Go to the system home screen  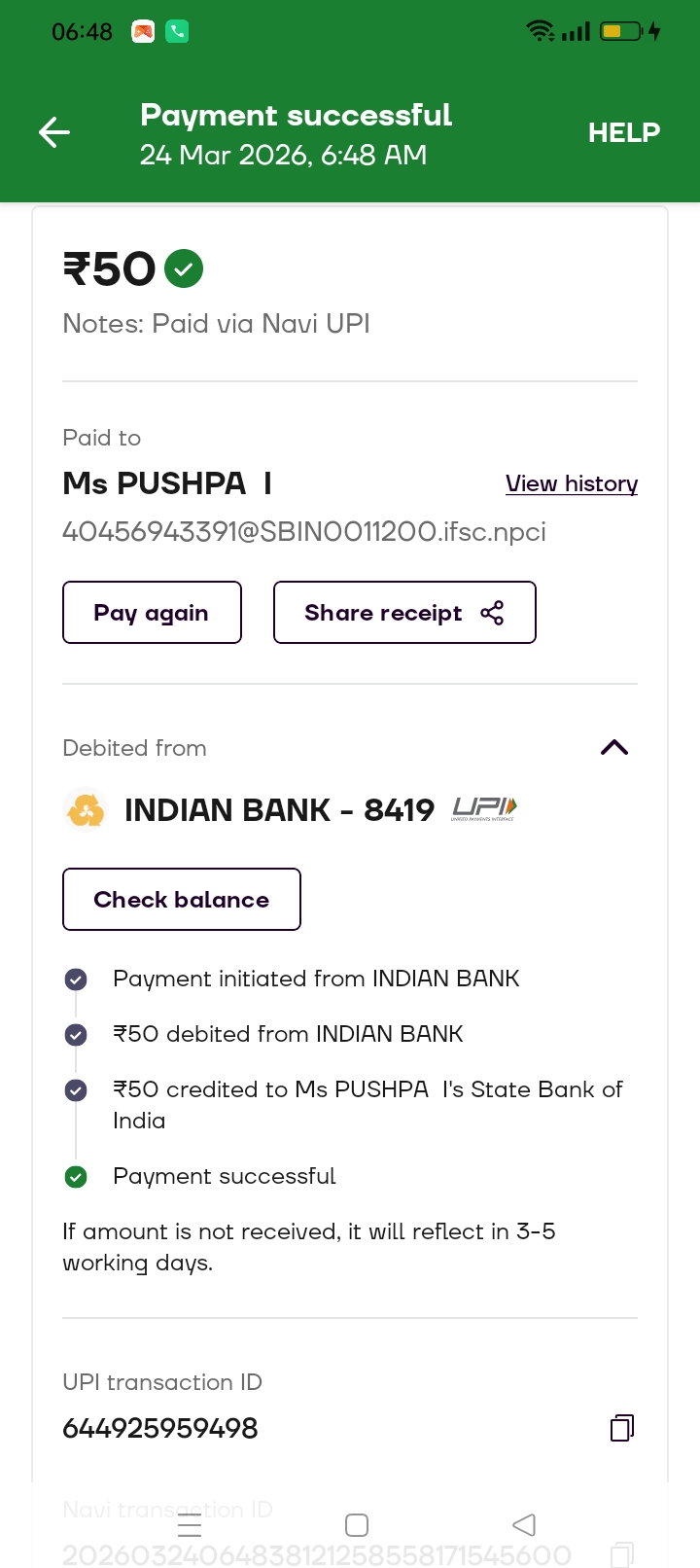click(x=357, y=1524)
